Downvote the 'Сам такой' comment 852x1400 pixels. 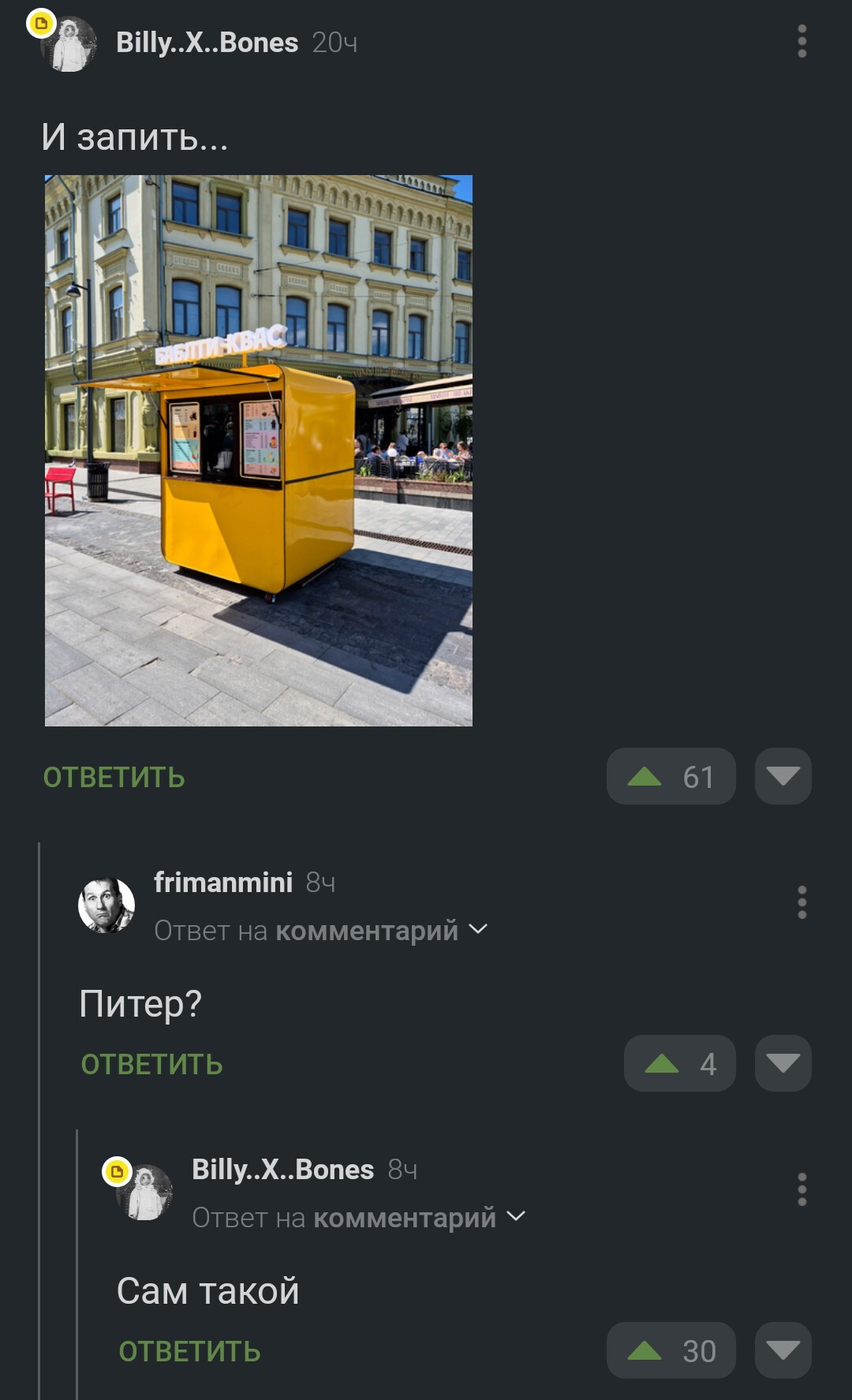pos(783,1351)
